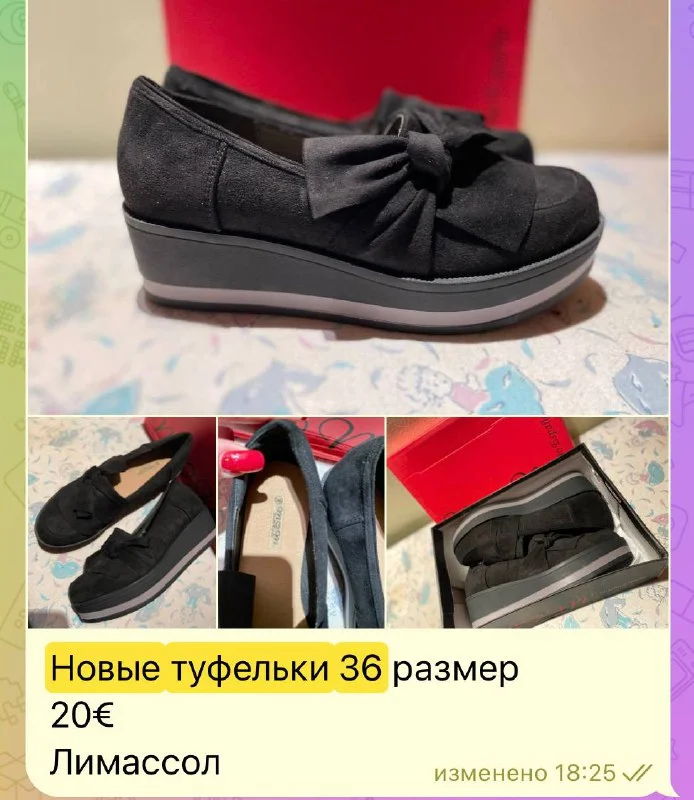Open the photo of both shoes together
Screen dimensions: 694x800
pos(121,522)
